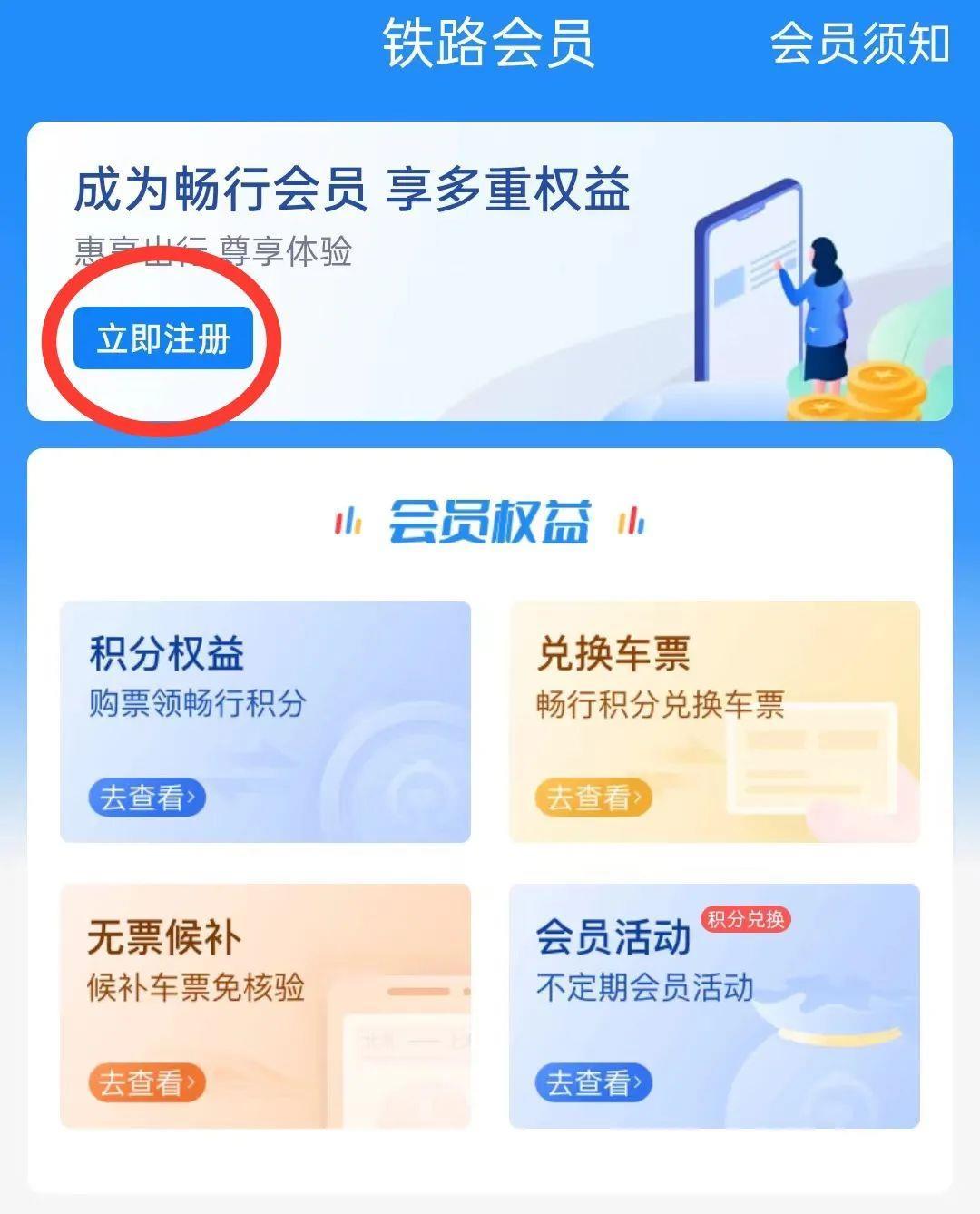This screenshot has width=980, height=1214.
Task: Tap 去查看 on the 无票候补 card
Action: 147,1082
